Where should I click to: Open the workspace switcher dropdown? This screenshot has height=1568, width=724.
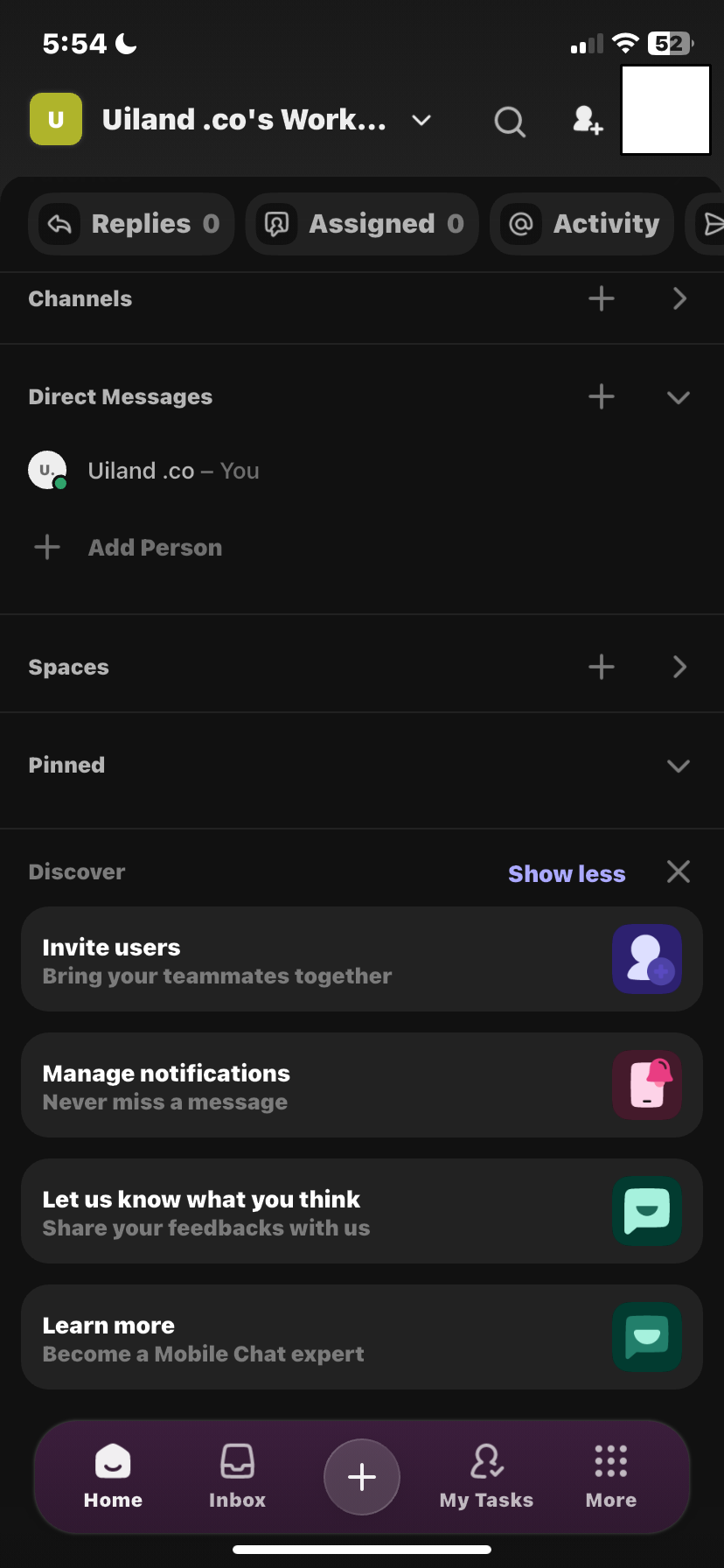[x=421, y=122]
